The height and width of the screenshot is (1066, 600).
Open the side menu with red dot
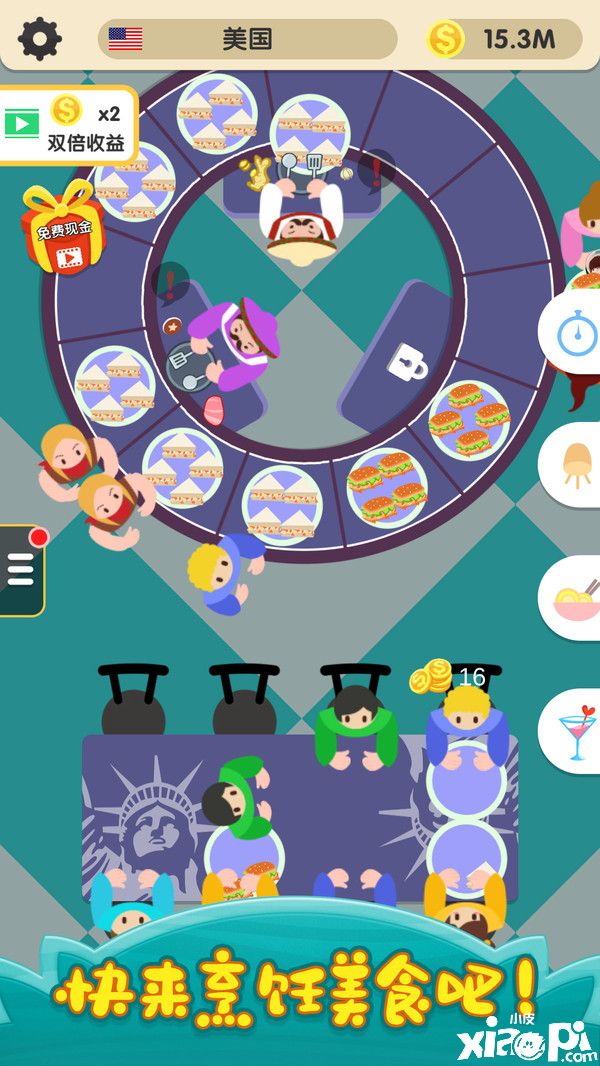(20, 570)
